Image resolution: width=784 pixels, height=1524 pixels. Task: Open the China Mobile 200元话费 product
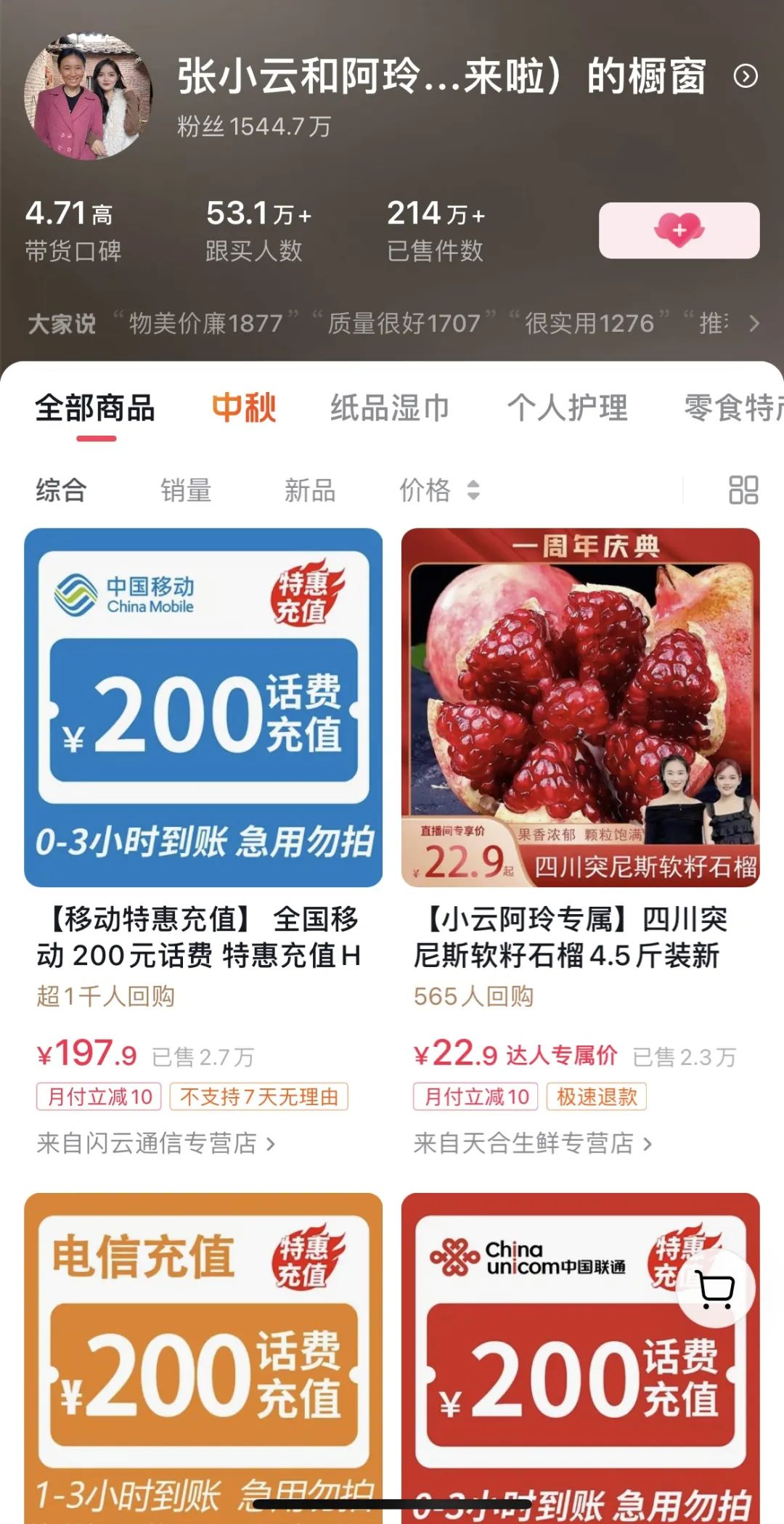[x=203, y=708]
